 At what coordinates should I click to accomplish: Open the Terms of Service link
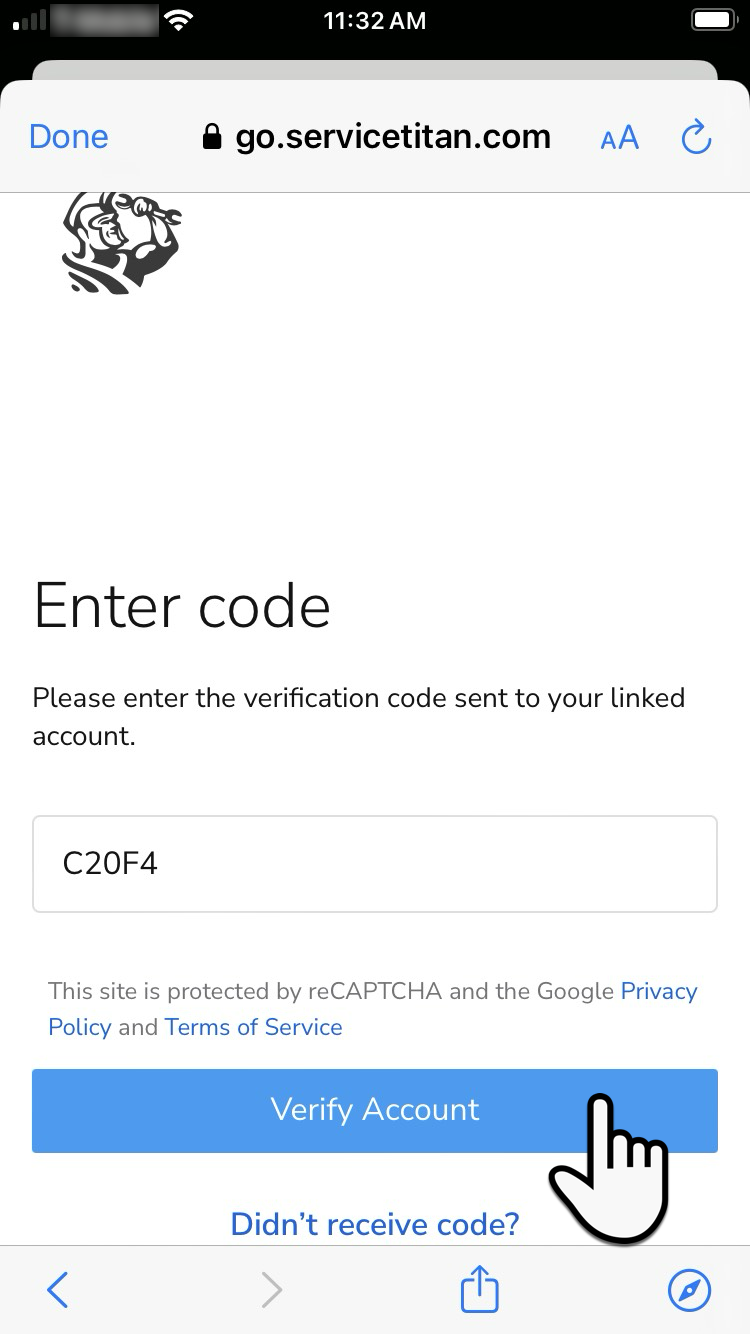[253, 1027]
